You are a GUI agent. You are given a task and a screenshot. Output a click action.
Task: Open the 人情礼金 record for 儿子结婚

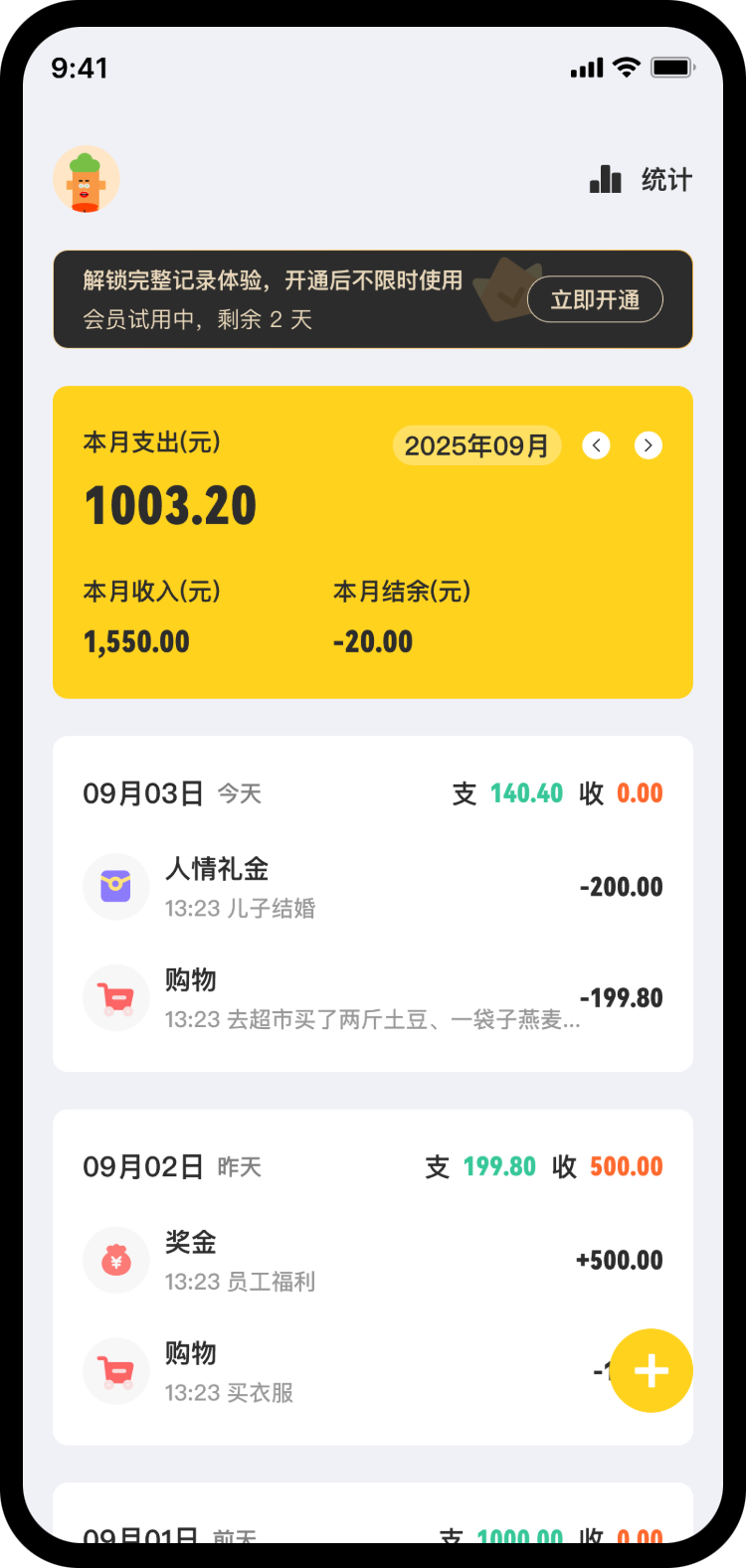tap(372, 887)
